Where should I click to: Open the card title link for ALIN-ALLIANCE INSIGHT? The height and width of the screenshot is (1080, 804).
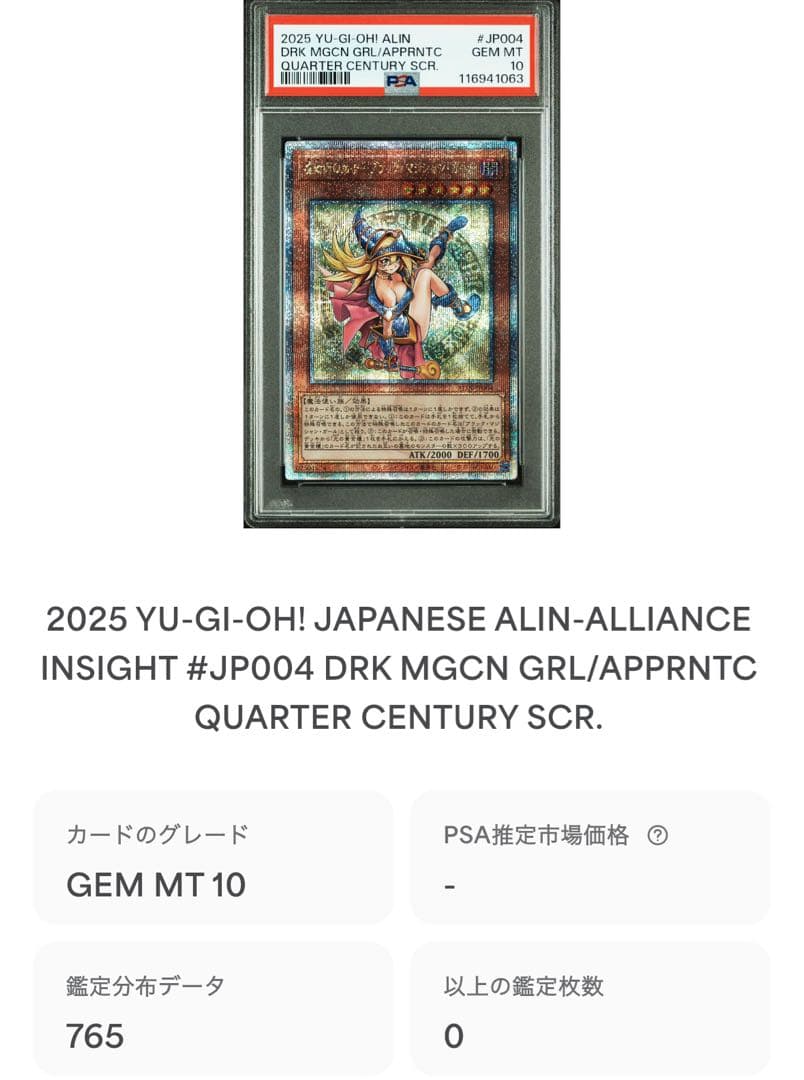pos(402,665)
